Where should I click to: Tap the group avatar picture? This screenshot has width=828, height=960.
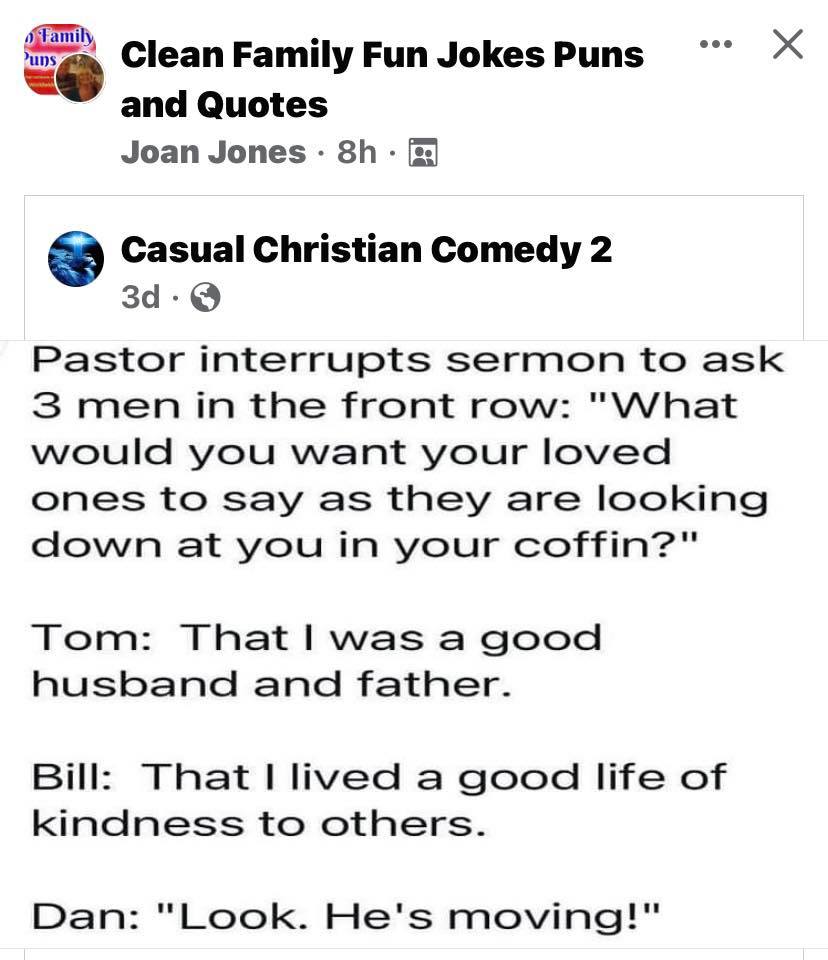[60, 60]
